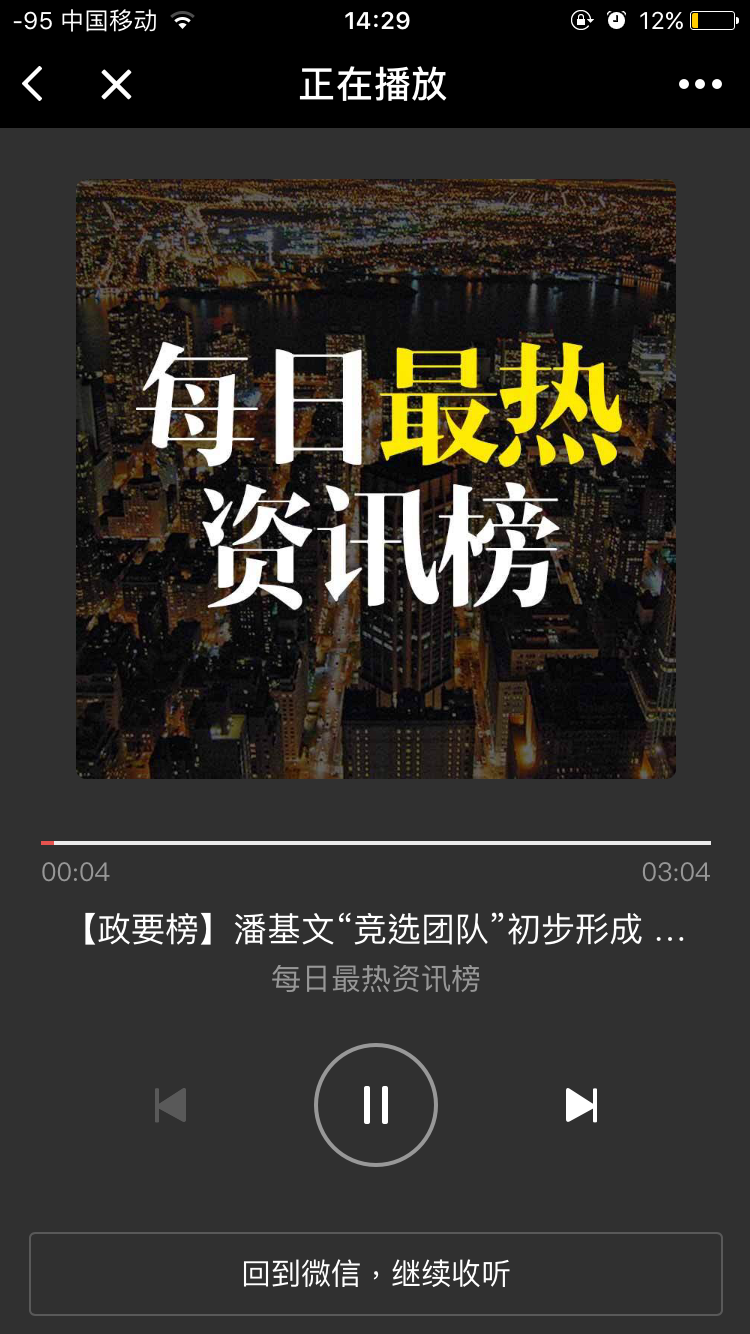Tap the clock showing 14:29

pyautogui.click(x=375, y=20)
